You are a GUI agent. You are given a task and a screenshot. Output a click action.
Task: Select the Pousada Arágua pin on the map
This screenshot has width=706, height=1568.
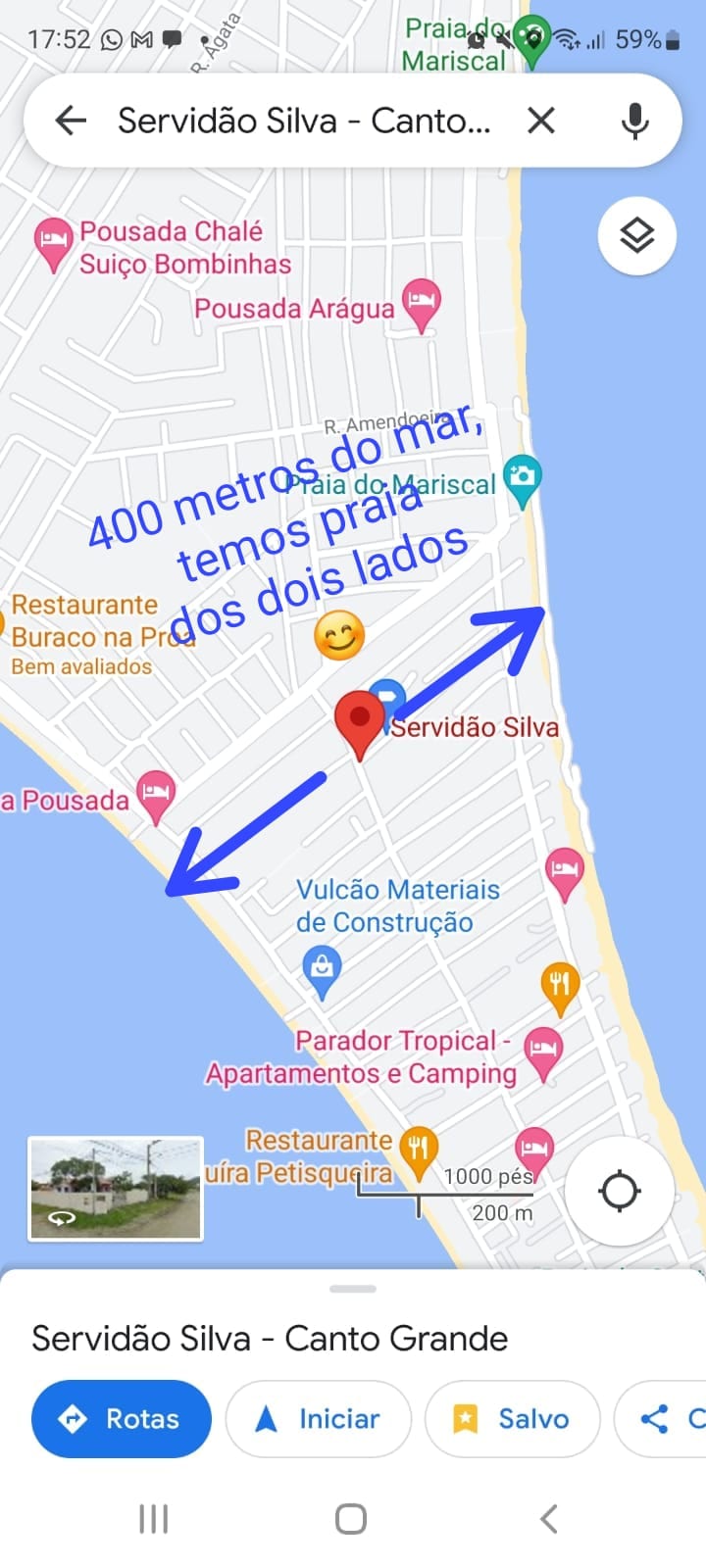pos(422,302)
